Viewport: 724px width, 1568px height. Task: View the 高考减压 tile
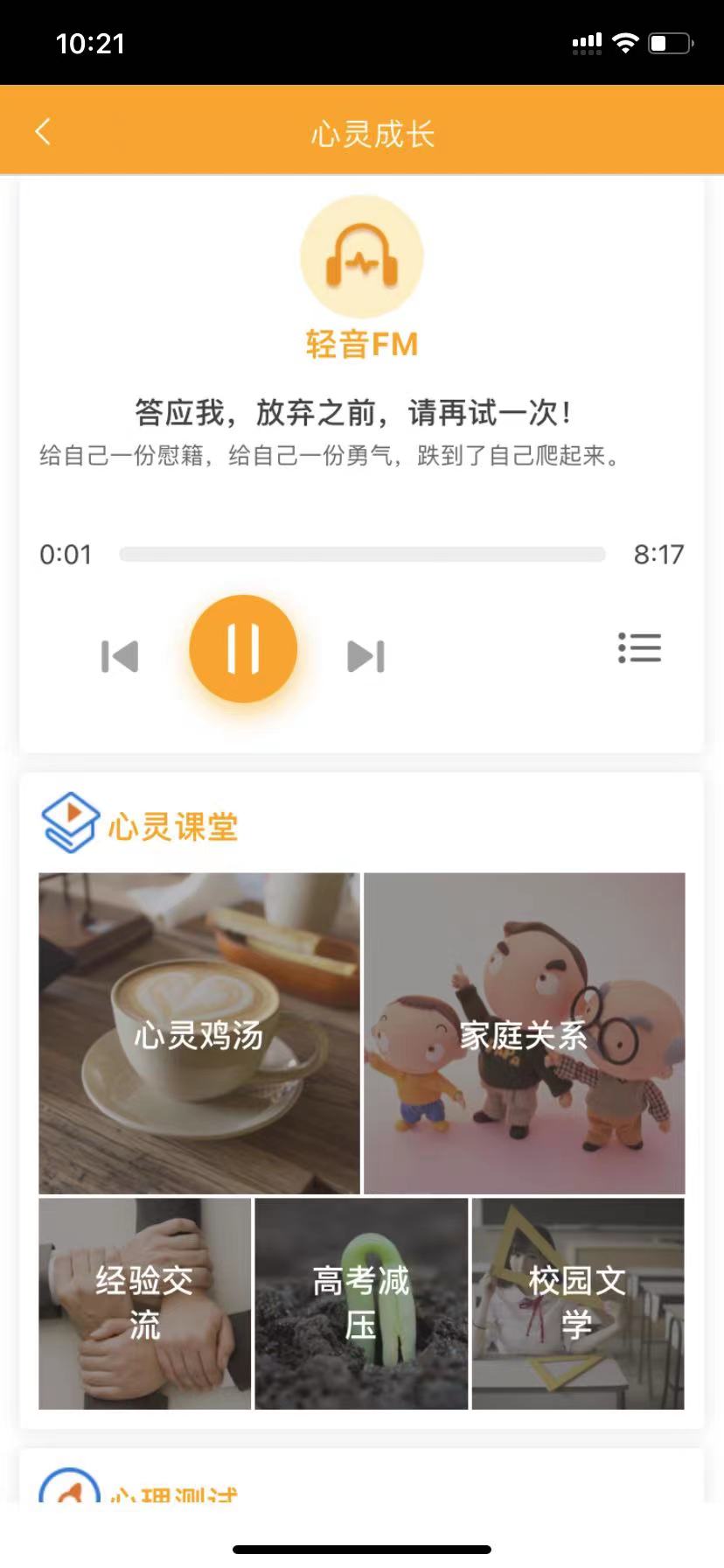(361, 1303)
